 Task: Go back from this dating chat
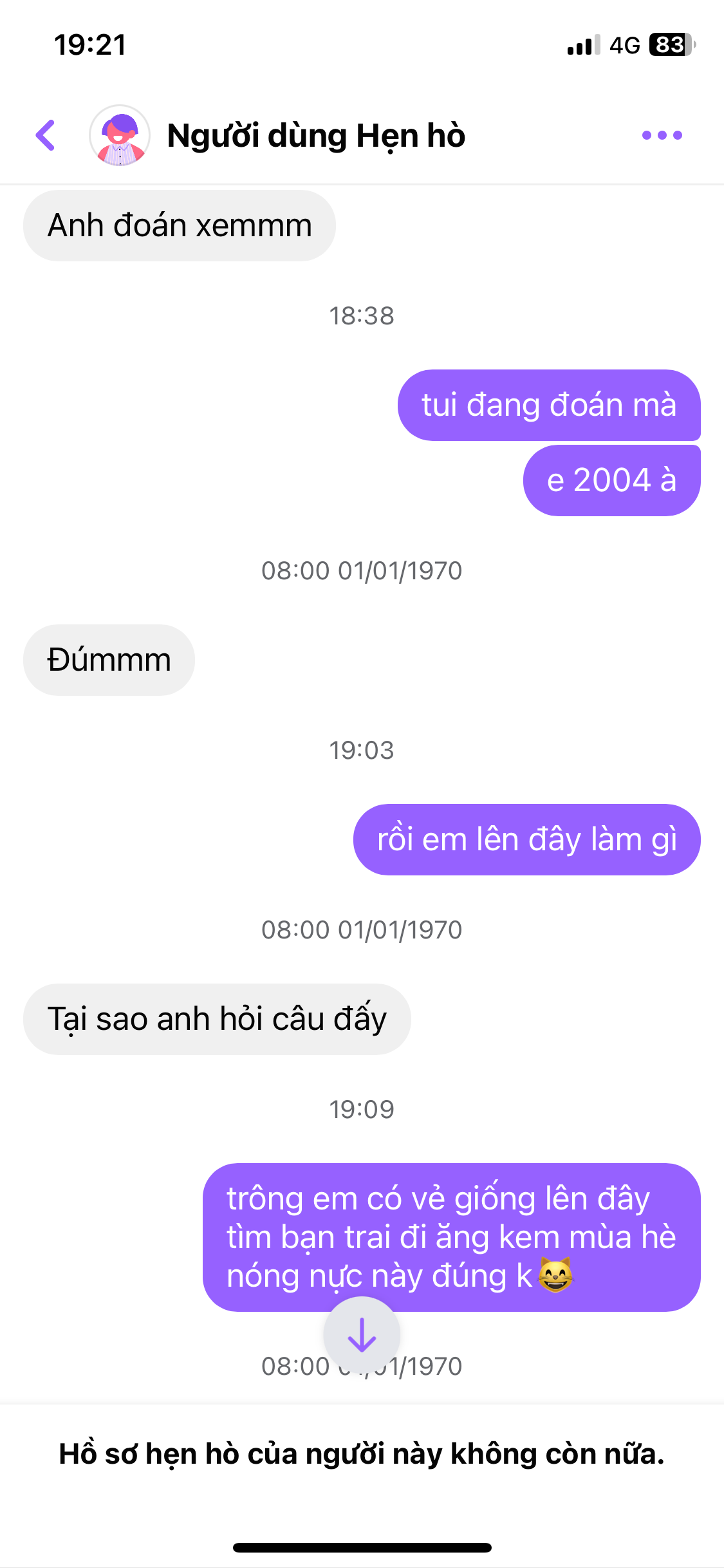point(46,135)
